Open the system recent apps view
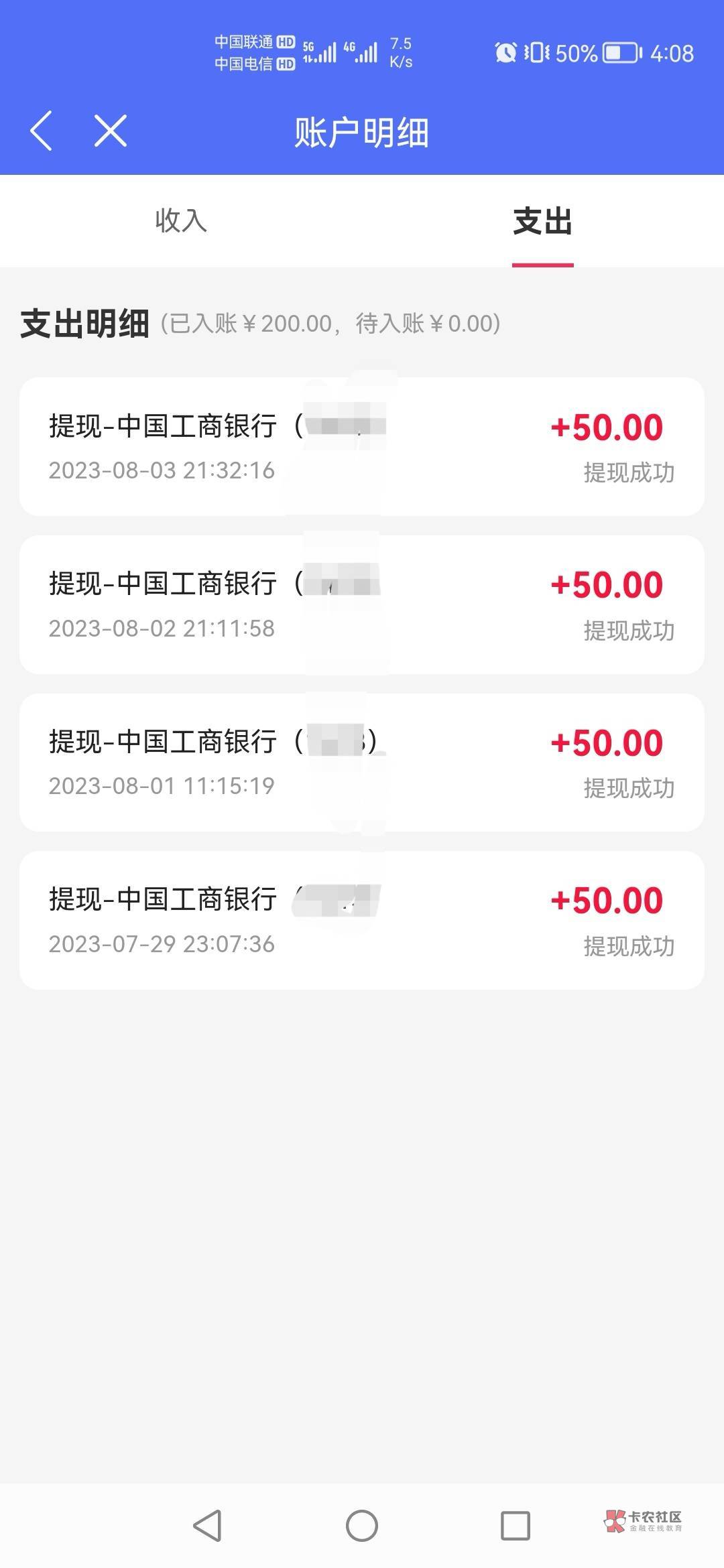The height and width of the screenshot is (1568, 724). 516,1526
